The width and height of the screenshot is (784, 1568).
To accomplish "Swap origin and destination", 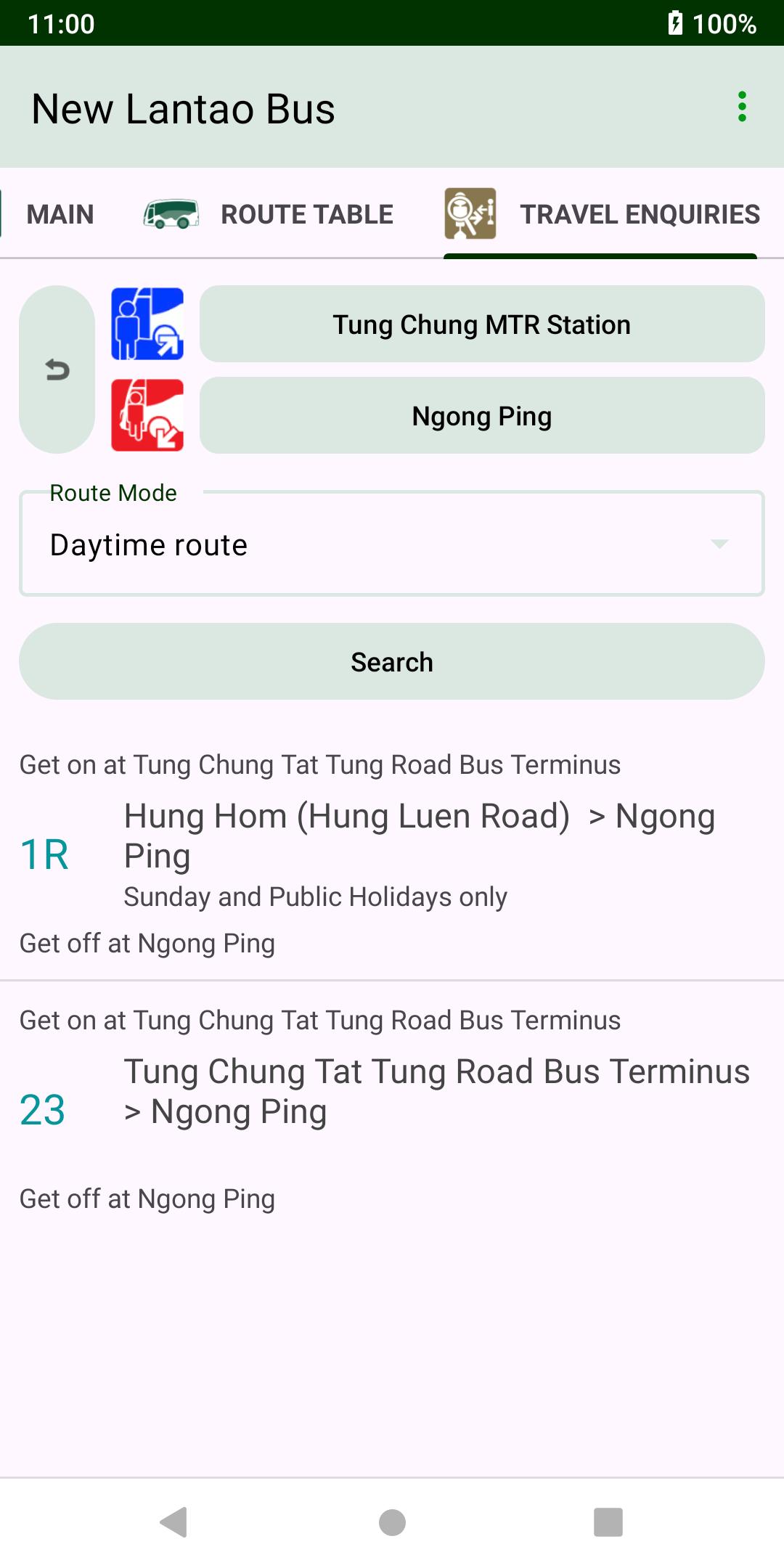I will pyautogui.click(x=57, y=369).
